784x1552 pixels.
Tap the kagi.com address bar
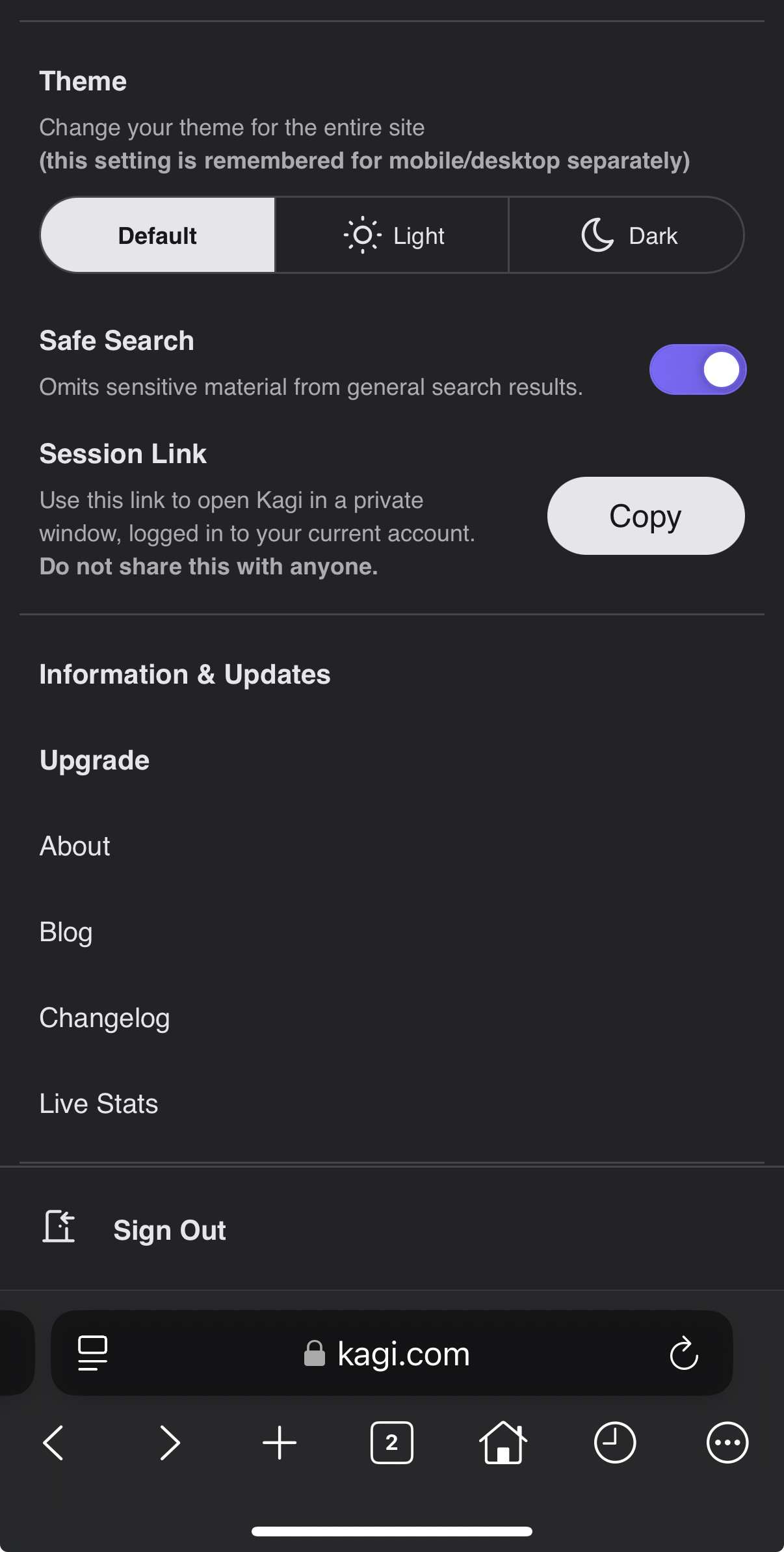point(403,1354)
